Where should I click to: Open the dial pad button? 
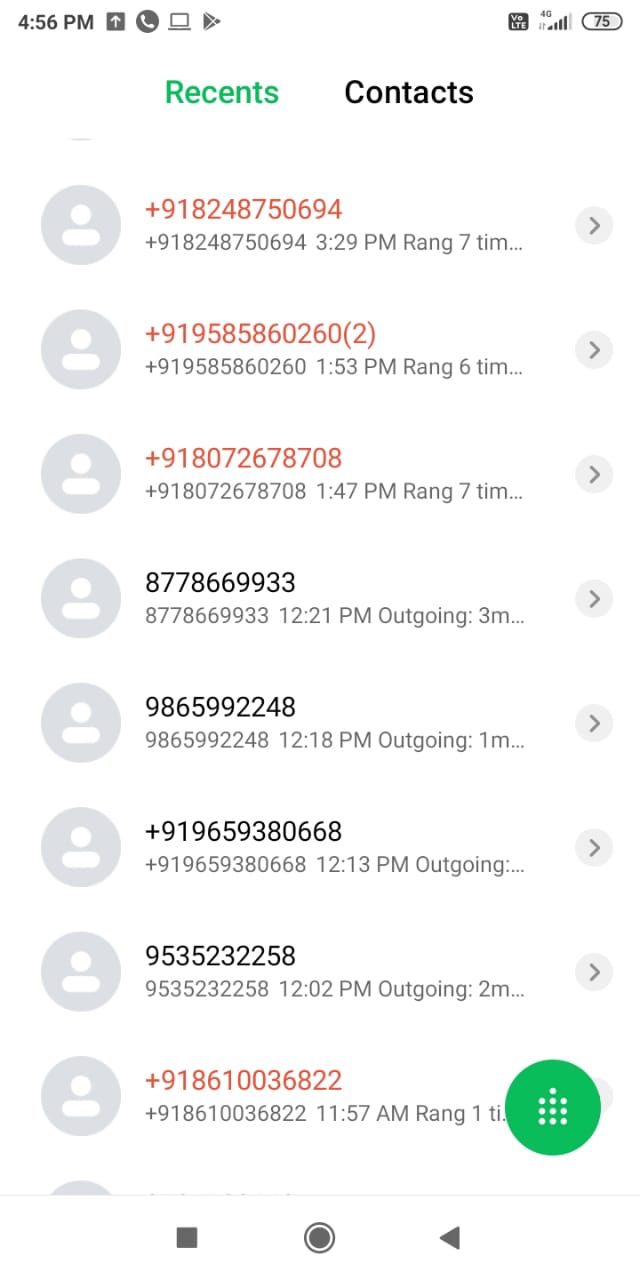[x=552, y=1107]
